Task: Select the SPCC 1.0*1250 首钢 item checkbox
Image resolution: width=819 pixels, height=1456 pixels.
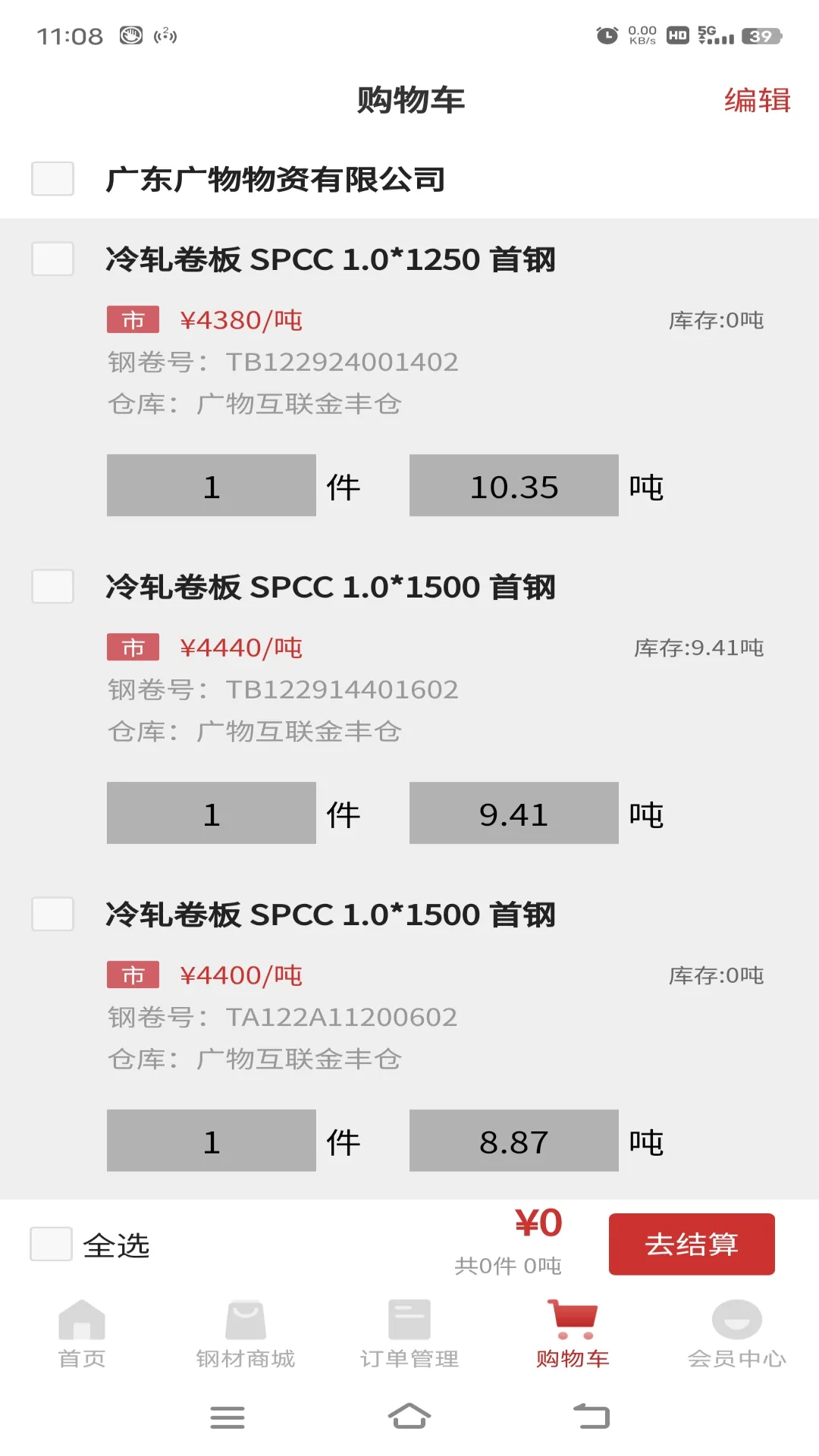Action: pos(52,260)
